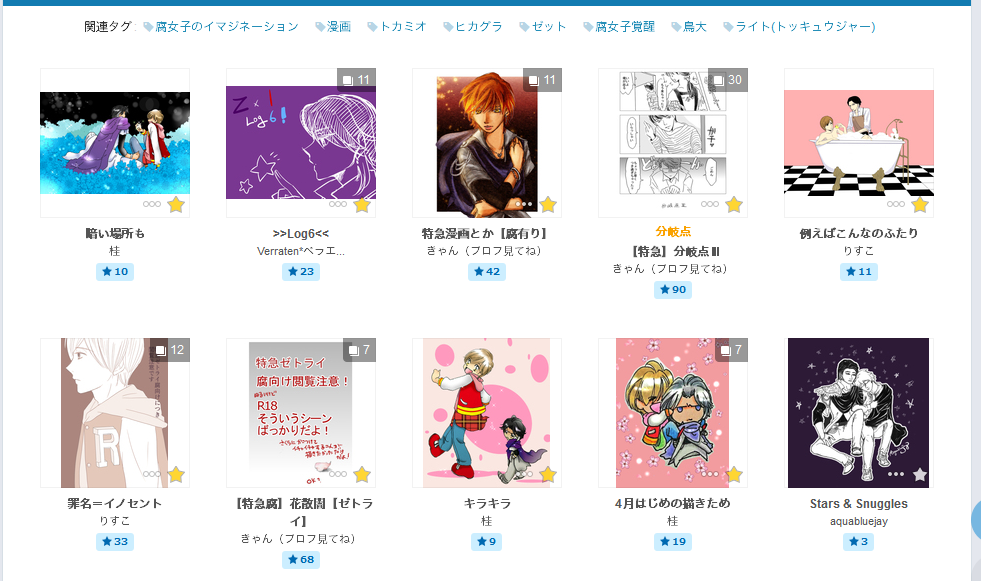Viewport: 981px width, 581px height.
Task: Open the 腐女子のイマジネーション tag
Action: tap(226, 26)
